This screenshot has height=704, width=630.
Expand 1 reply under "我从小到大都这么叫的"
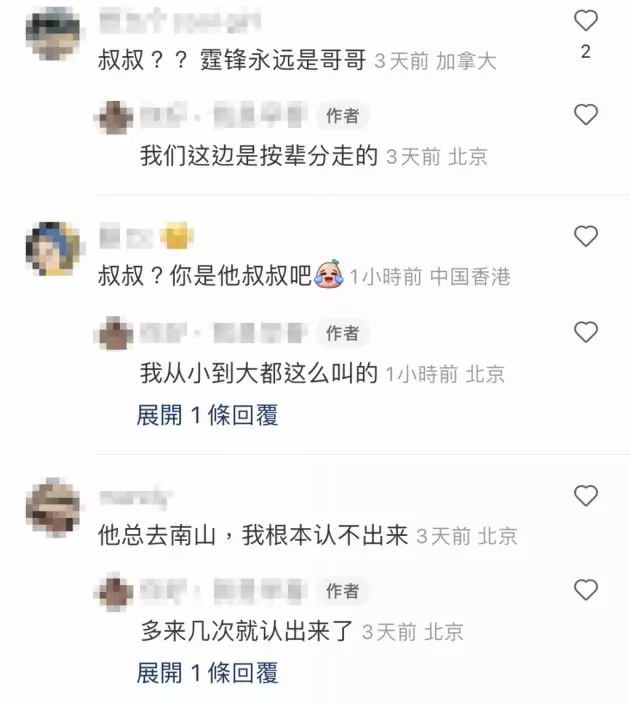207,414
